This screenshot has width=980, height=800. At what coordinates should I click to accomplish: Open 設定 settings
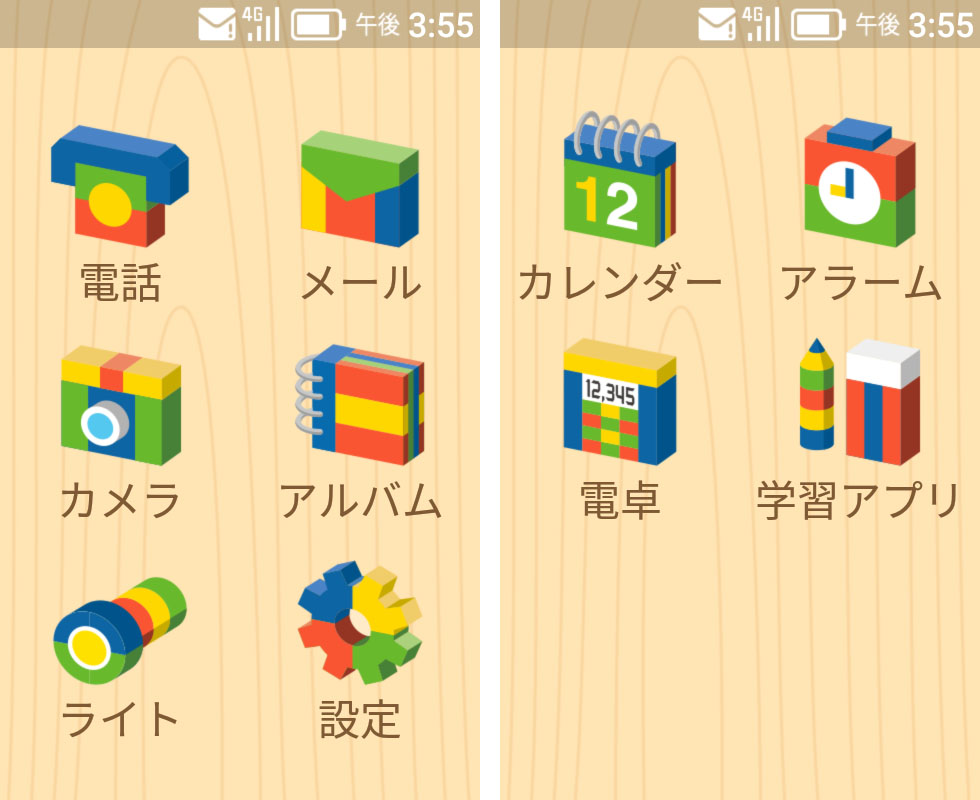click(360, 623)
